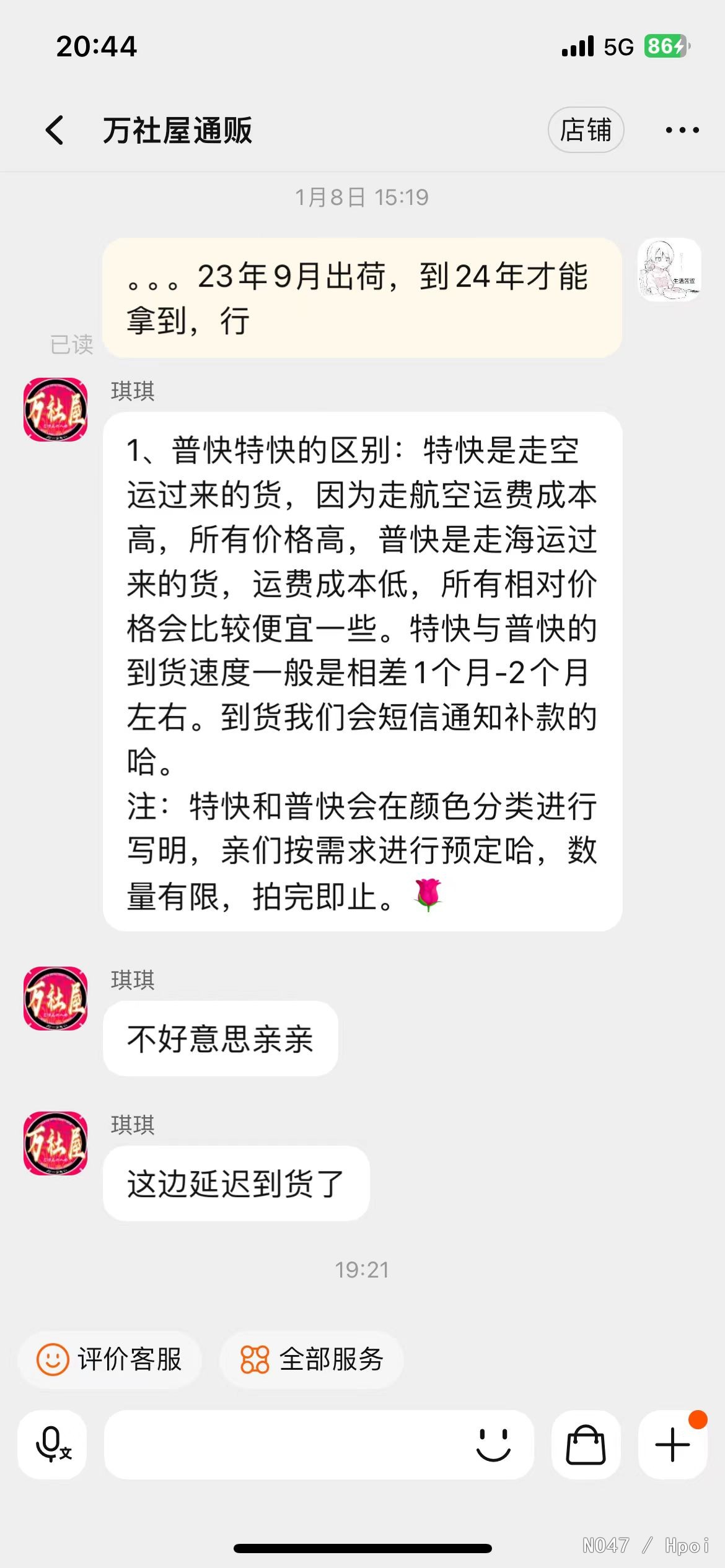The height and width of the screenshot is (1568, 725).
Task: Open the three-dot overflow menu
Action: (682, 130)
